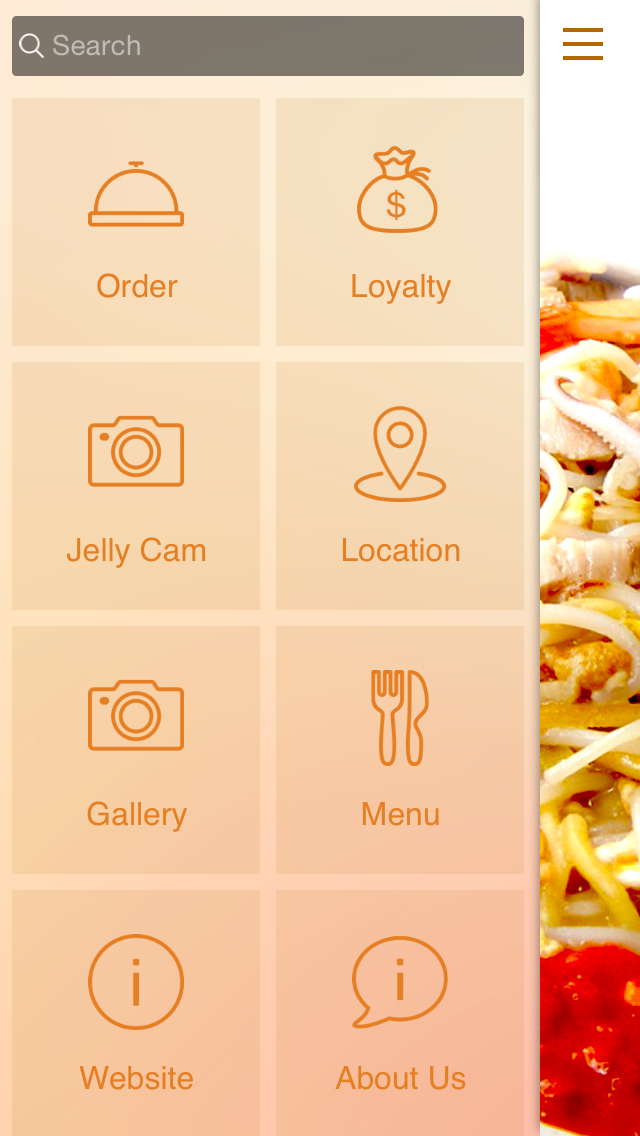Visit the Website tile
This screenshot has width=640, height=1136.
point(136,1012)
